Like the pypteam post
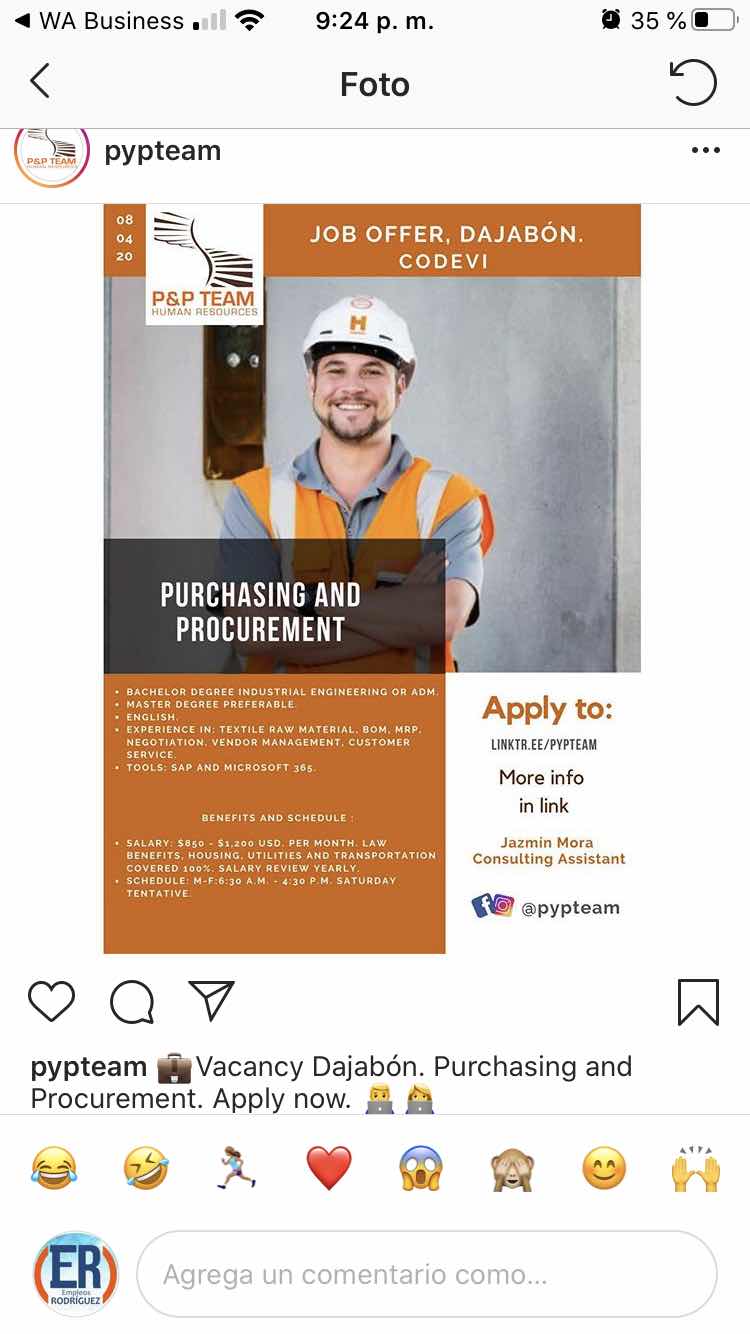Viewport: 750px width, 1334px height. pyautogui.click(x=51, y=1001)
